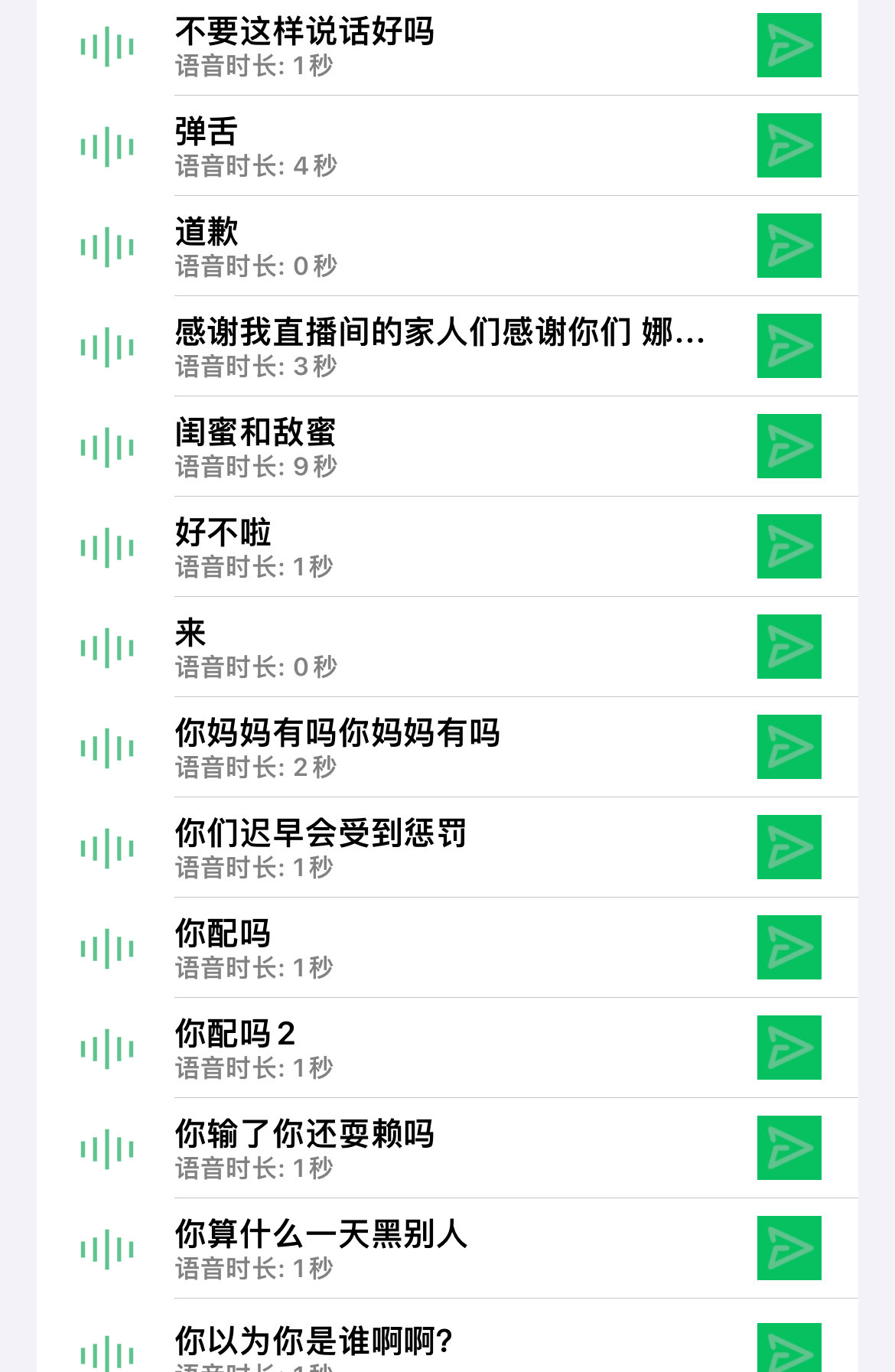Send the voice clip 闺蜜和敌蜜
The height and width of the screenshot is (1372, 895).
(x=789, y=446)
